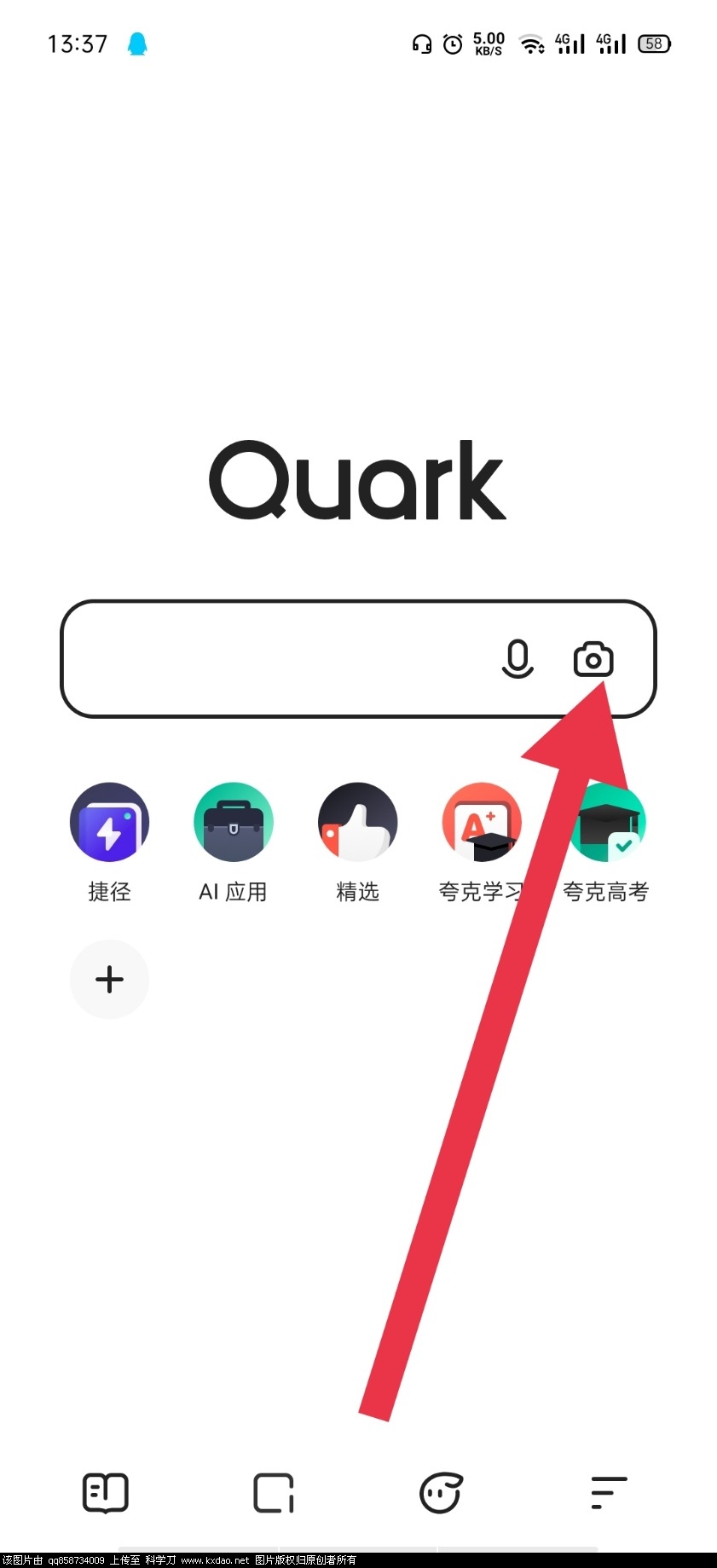
Task: Open the bookshelf reading icon
Action: [106, 1493]
